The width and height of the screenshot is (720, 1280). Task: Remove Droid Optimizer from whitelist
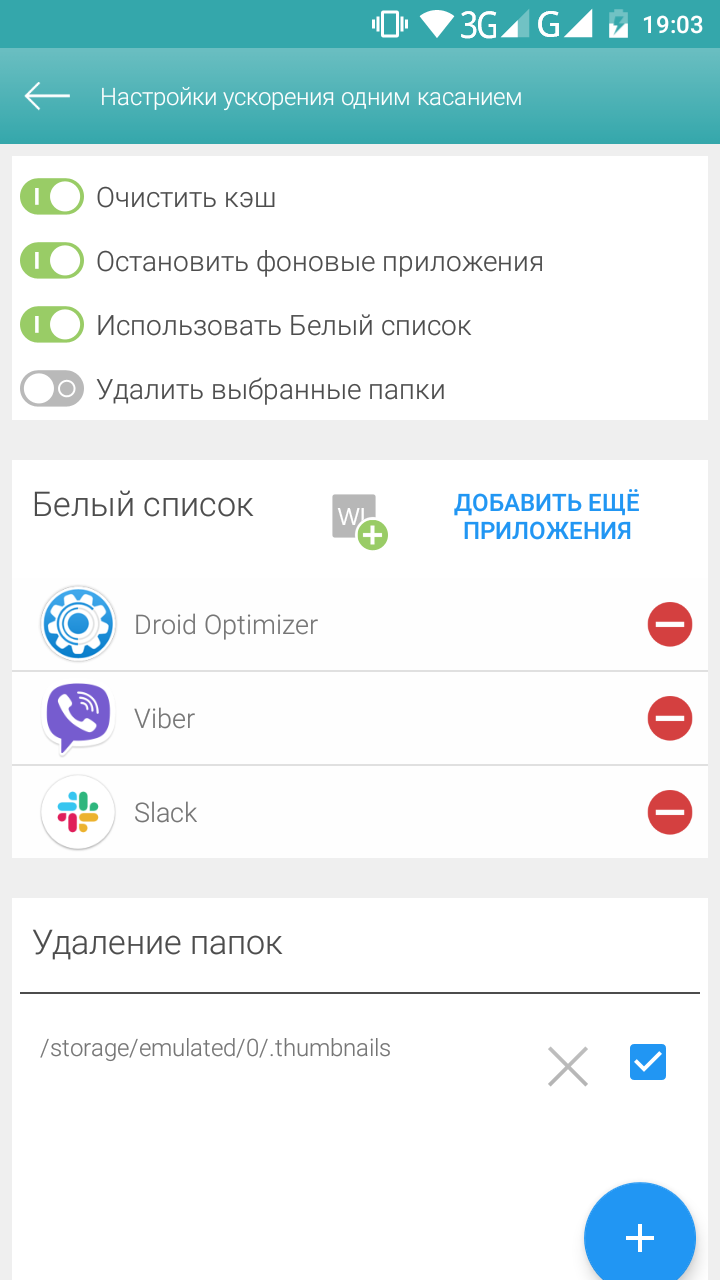pos(669,625)
